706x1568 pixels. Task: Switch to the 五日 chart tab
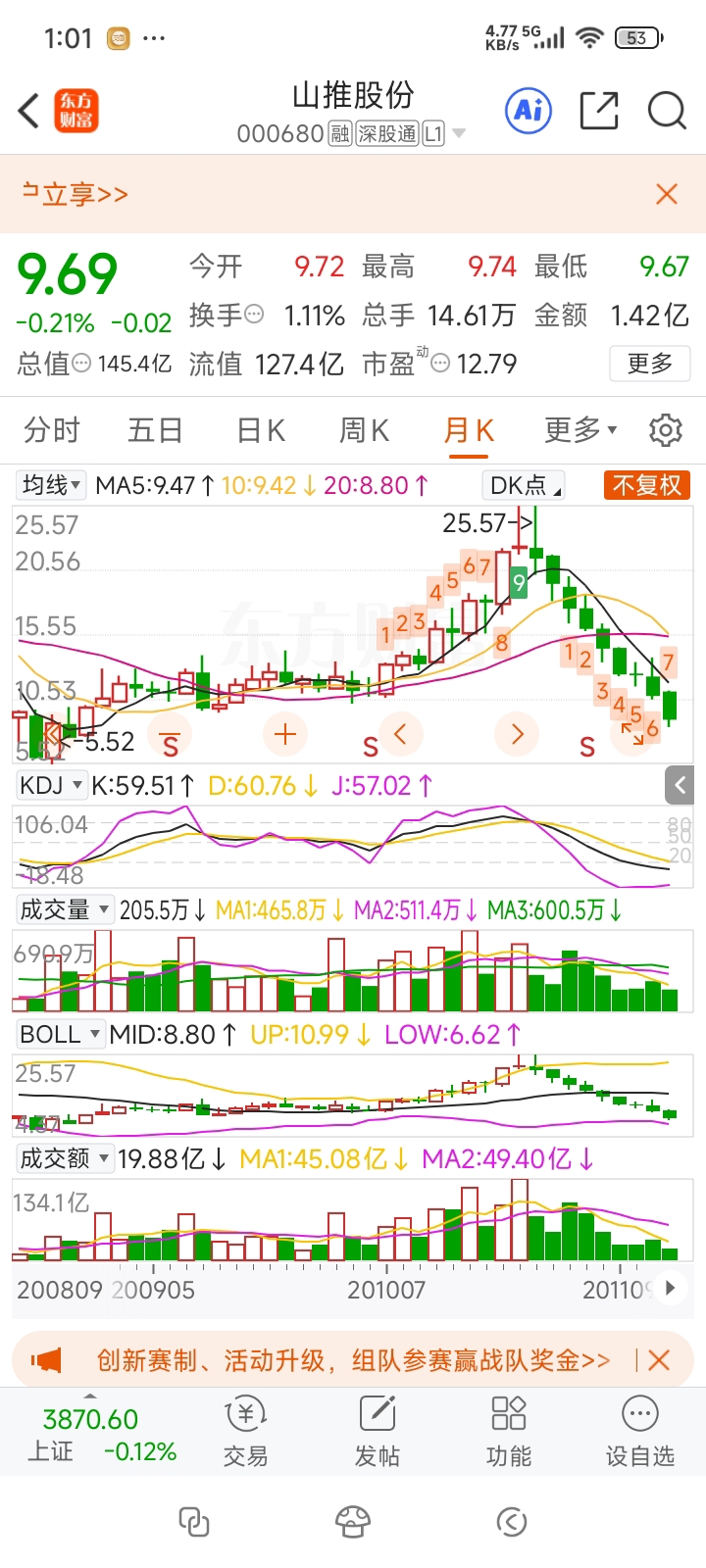tap(156, 429)
